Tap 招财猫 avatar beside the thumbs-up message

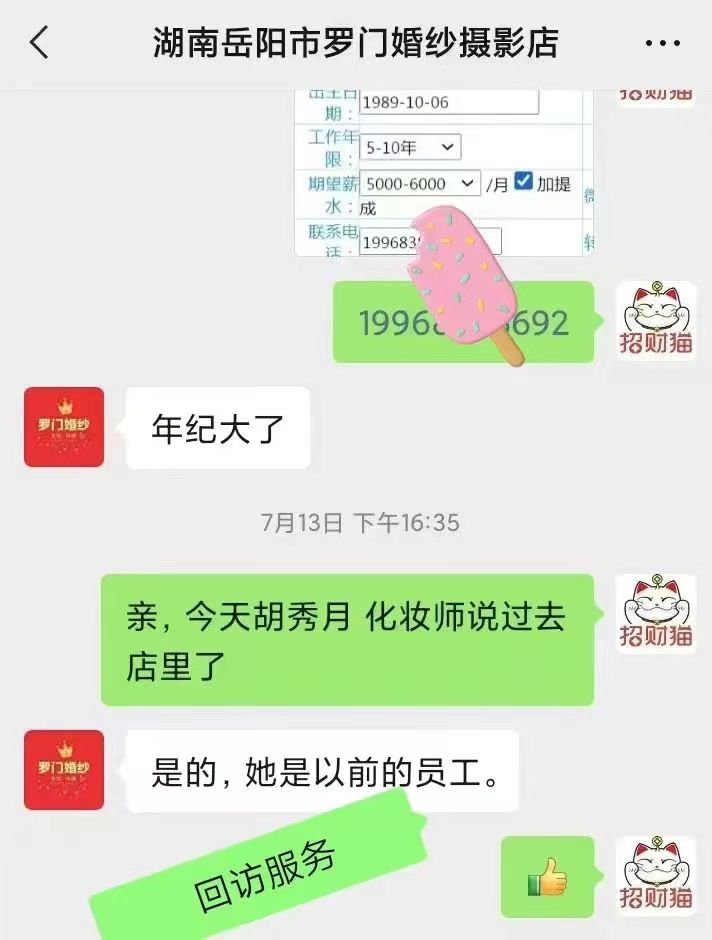[x=655, y=876]
